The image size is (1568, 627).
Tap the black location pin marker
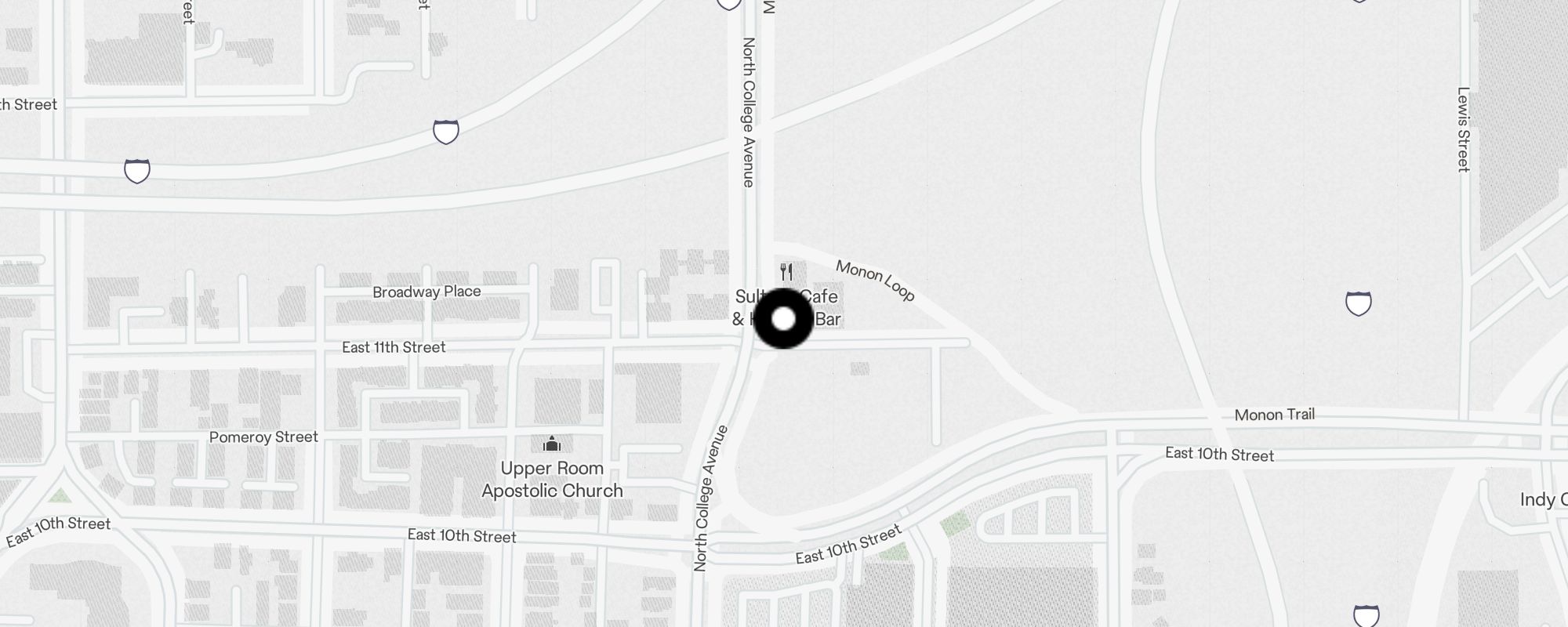coord(783,319)
